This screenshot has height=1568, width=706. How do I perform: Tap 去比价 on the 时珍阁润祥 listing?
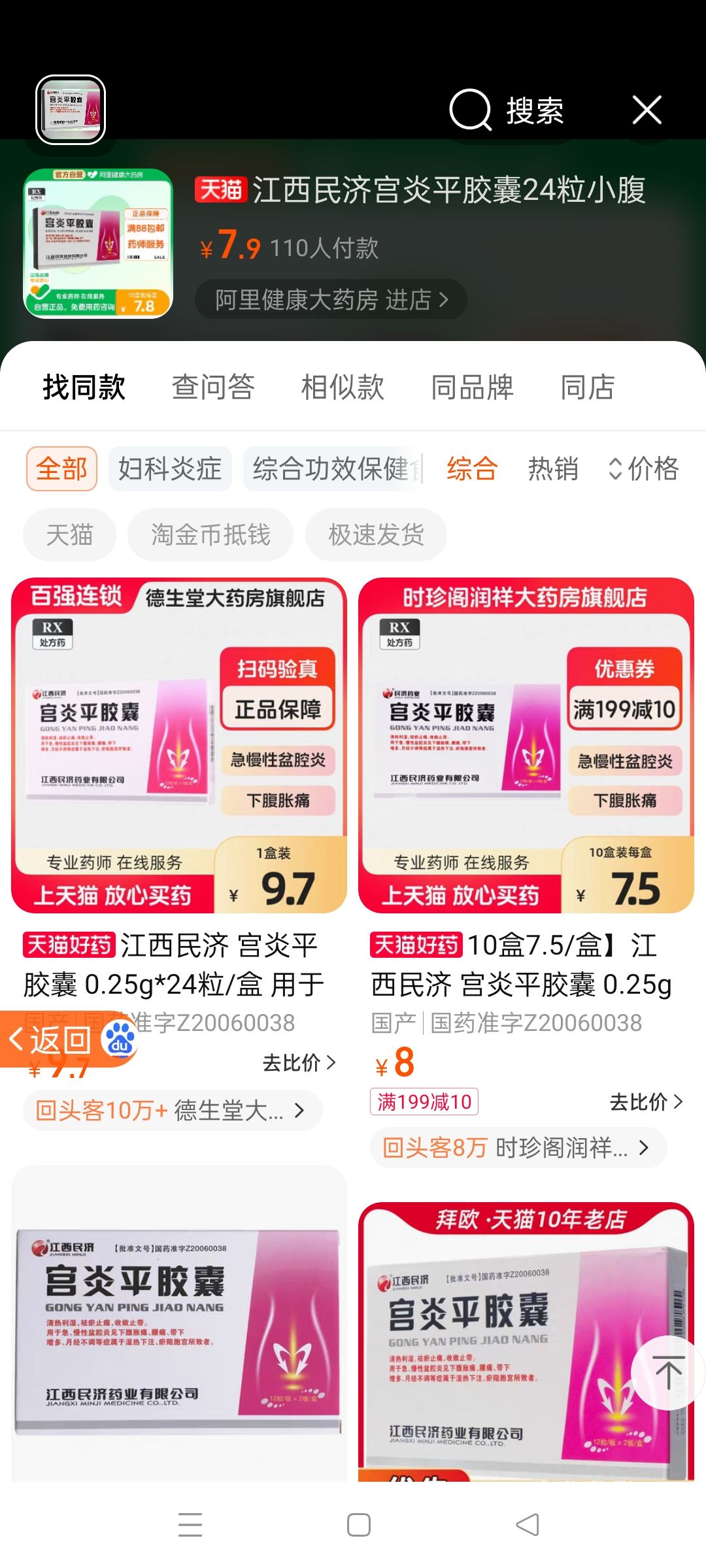[x=645, y=1102]
